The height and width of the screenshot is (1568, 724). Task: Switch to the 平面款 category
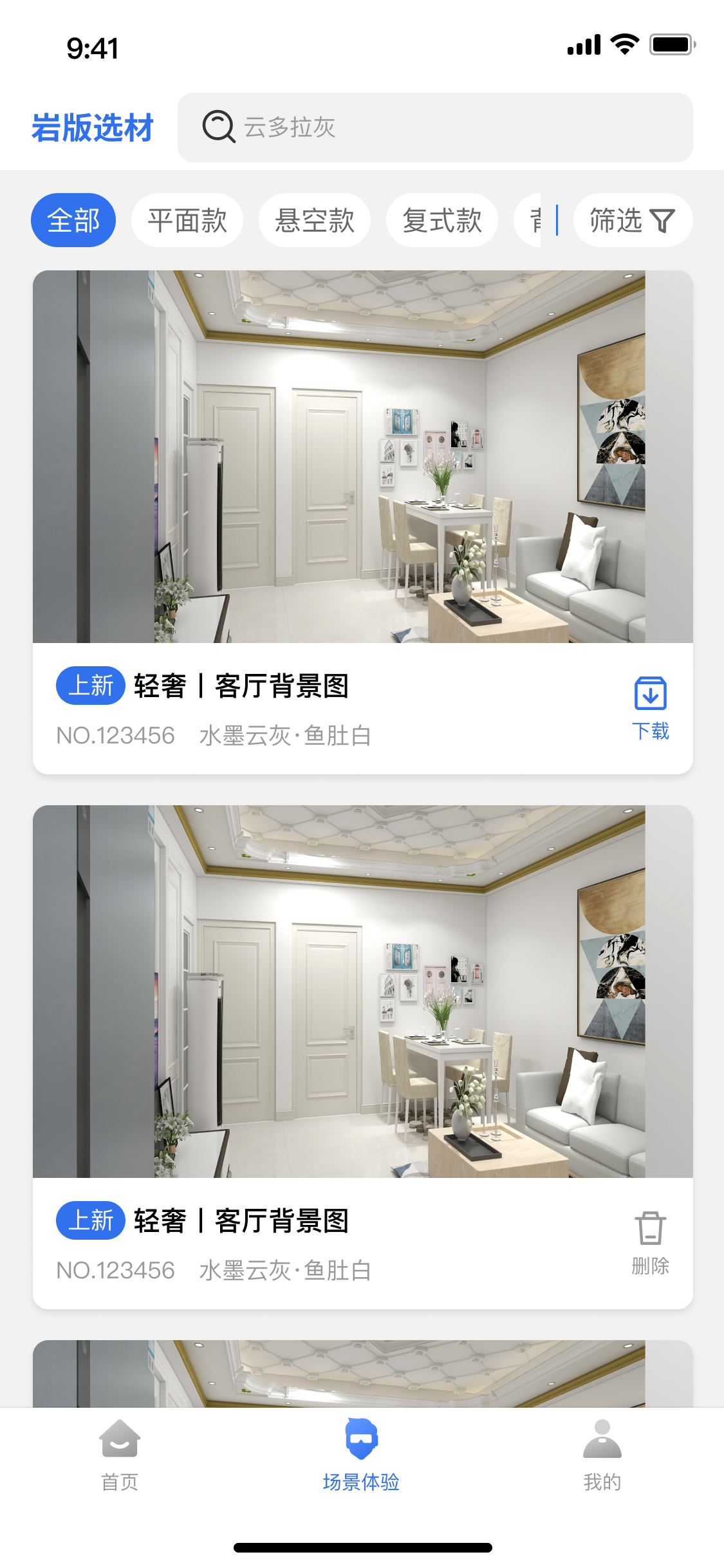point(187,220)
